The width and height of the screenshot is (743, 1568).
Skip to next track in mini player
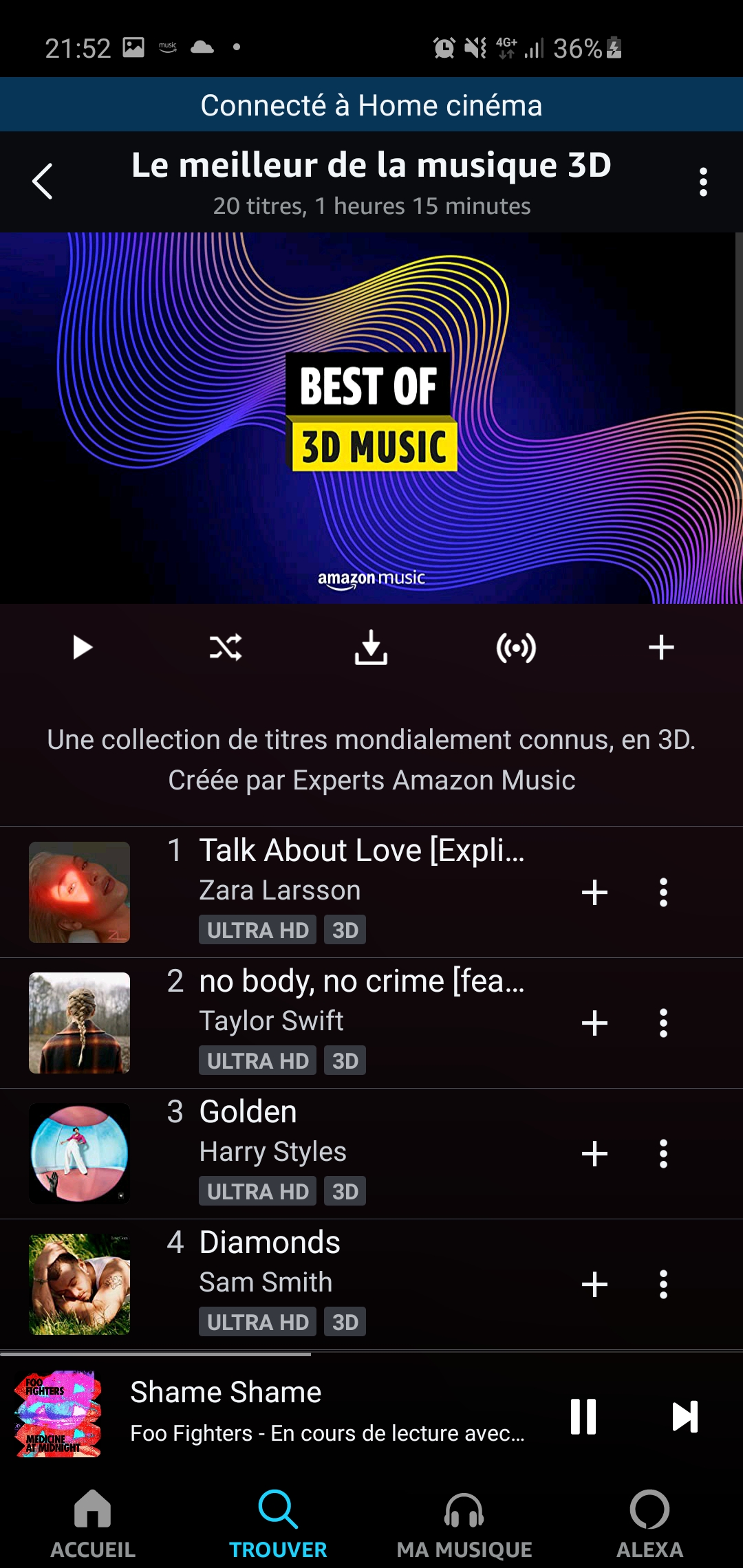(x=685, y=1417)
